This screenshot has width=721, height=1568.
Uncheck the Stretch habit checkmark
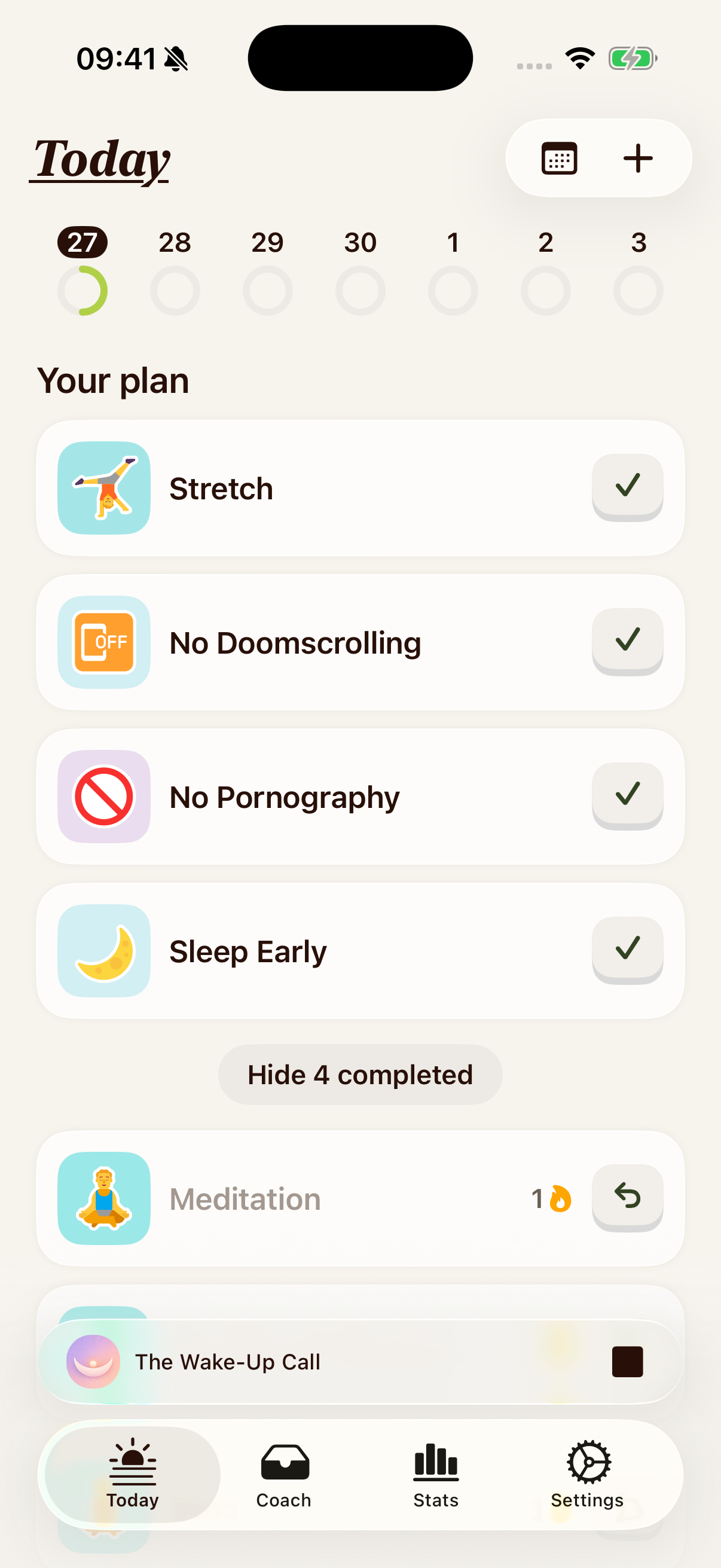627,486
